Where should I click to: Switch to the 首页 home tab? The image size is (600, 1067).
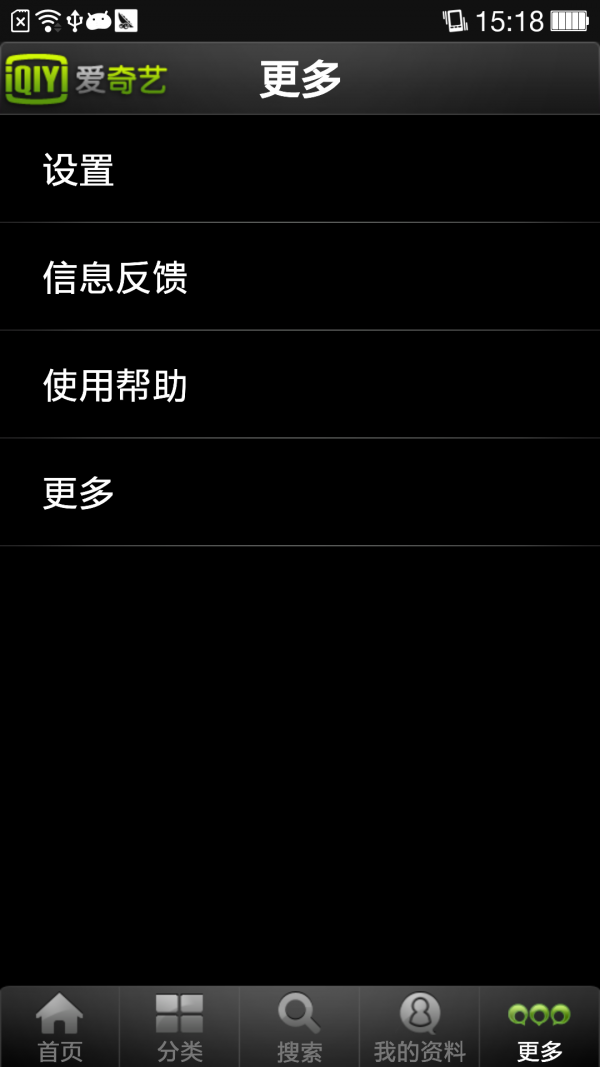point(60,1027)
